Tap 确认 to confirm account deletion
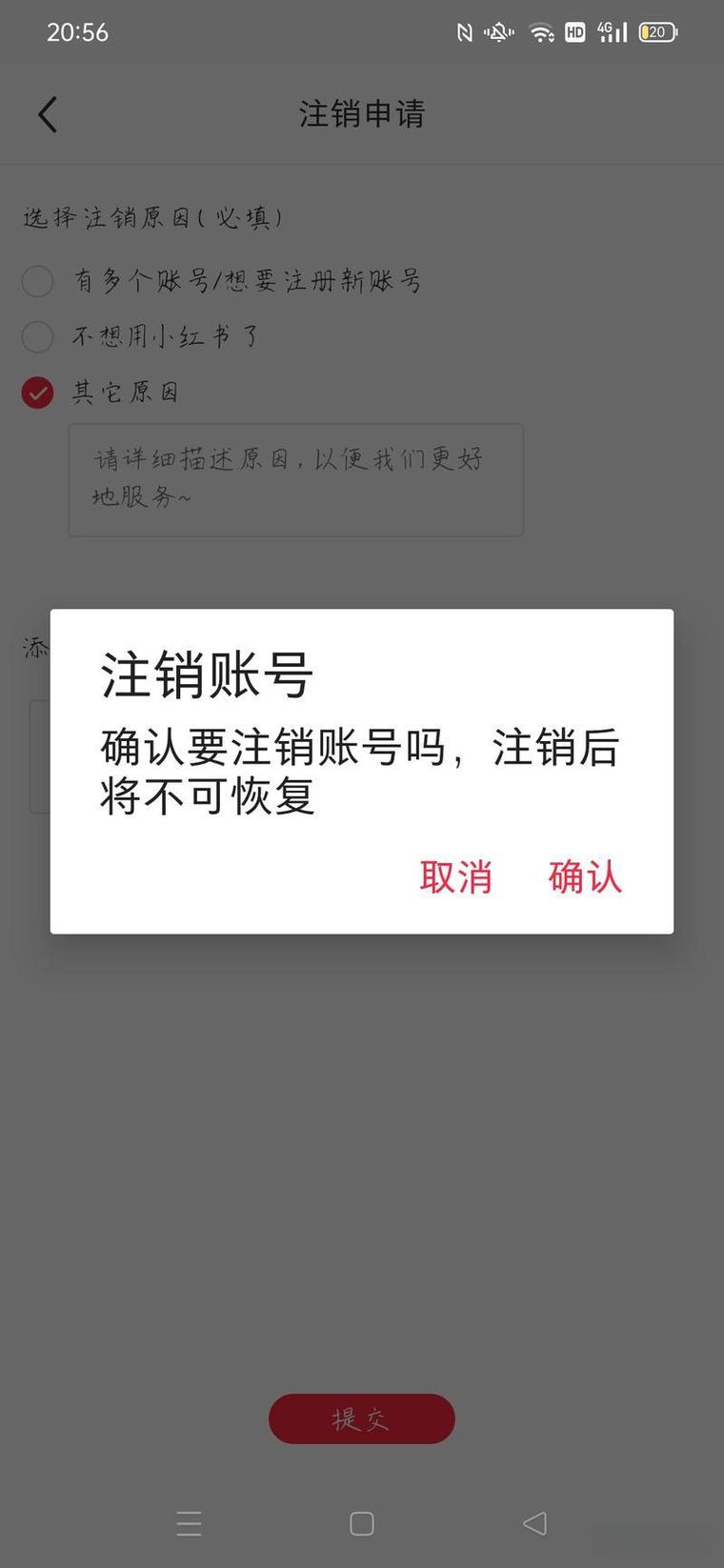The image size is (724, 1568). pos(585,877)
